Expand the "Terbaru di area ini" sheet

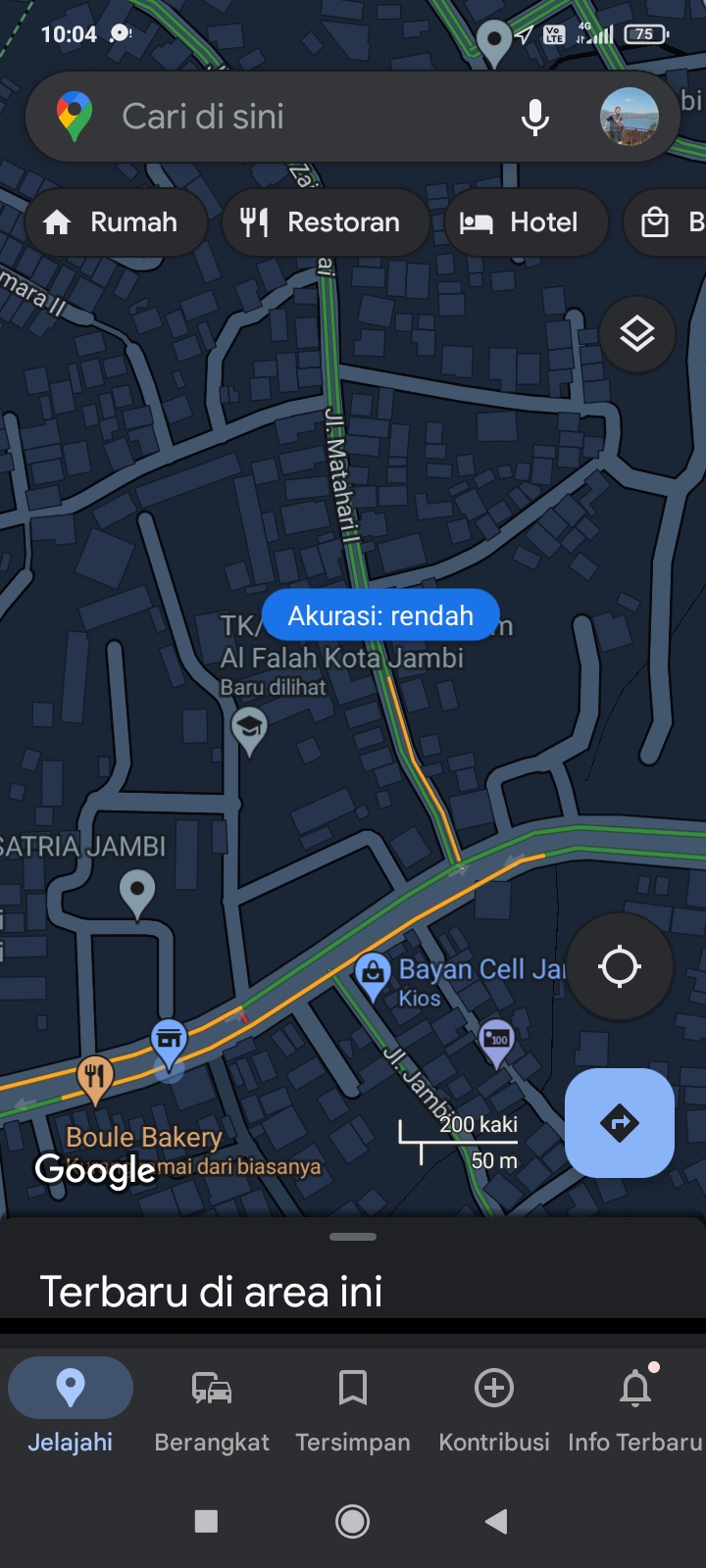[353, 1237]
